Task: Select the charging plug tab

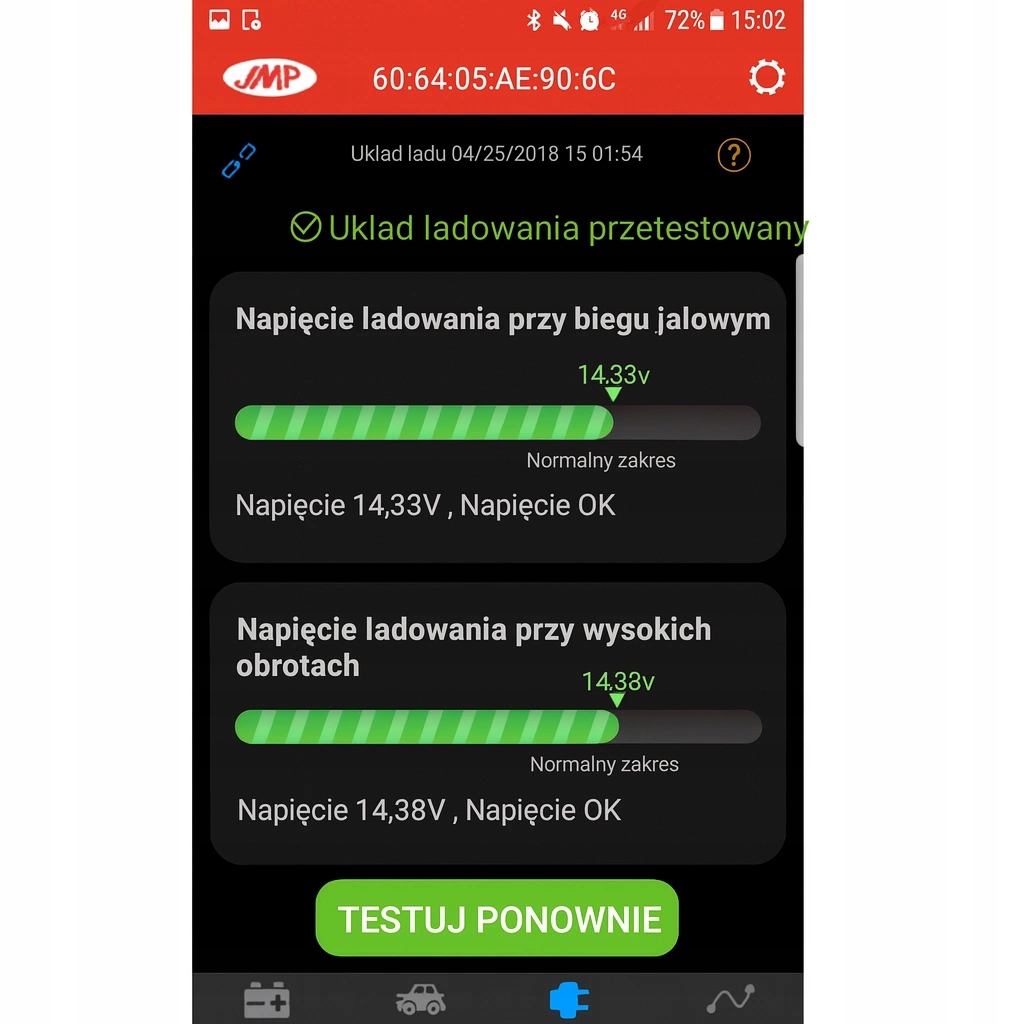Action: 570,999
